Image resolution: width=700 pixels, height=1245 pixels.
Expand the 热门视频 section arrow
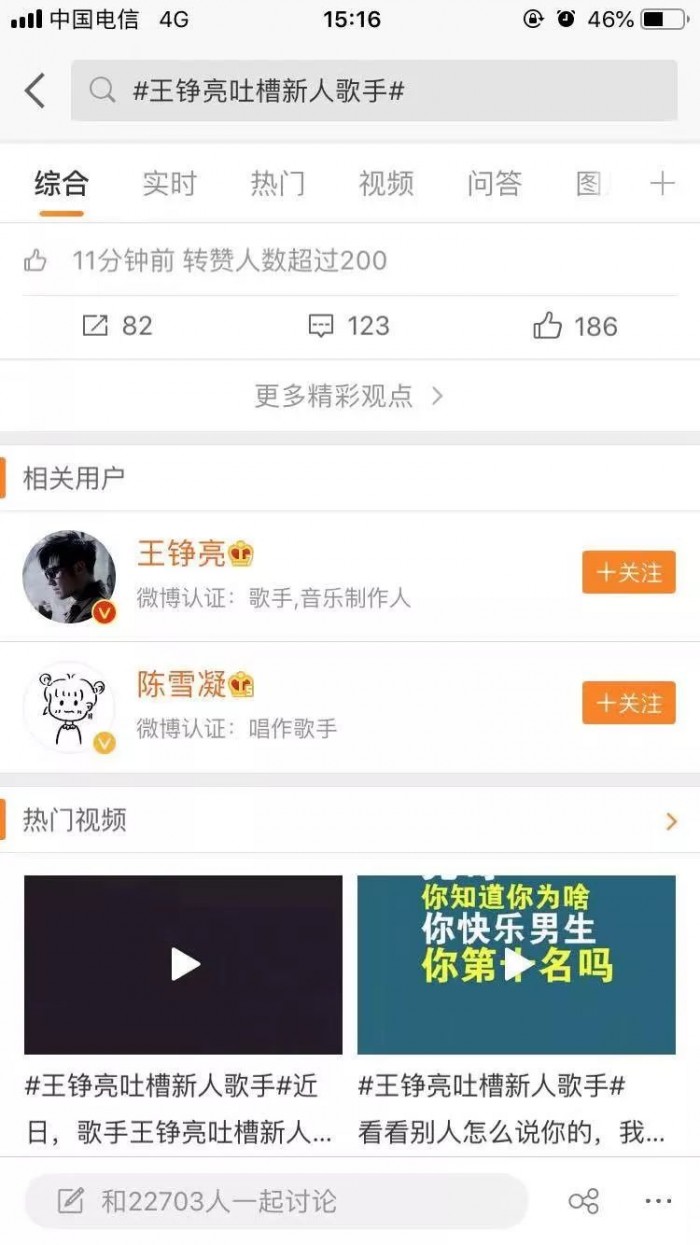(671, 821)
